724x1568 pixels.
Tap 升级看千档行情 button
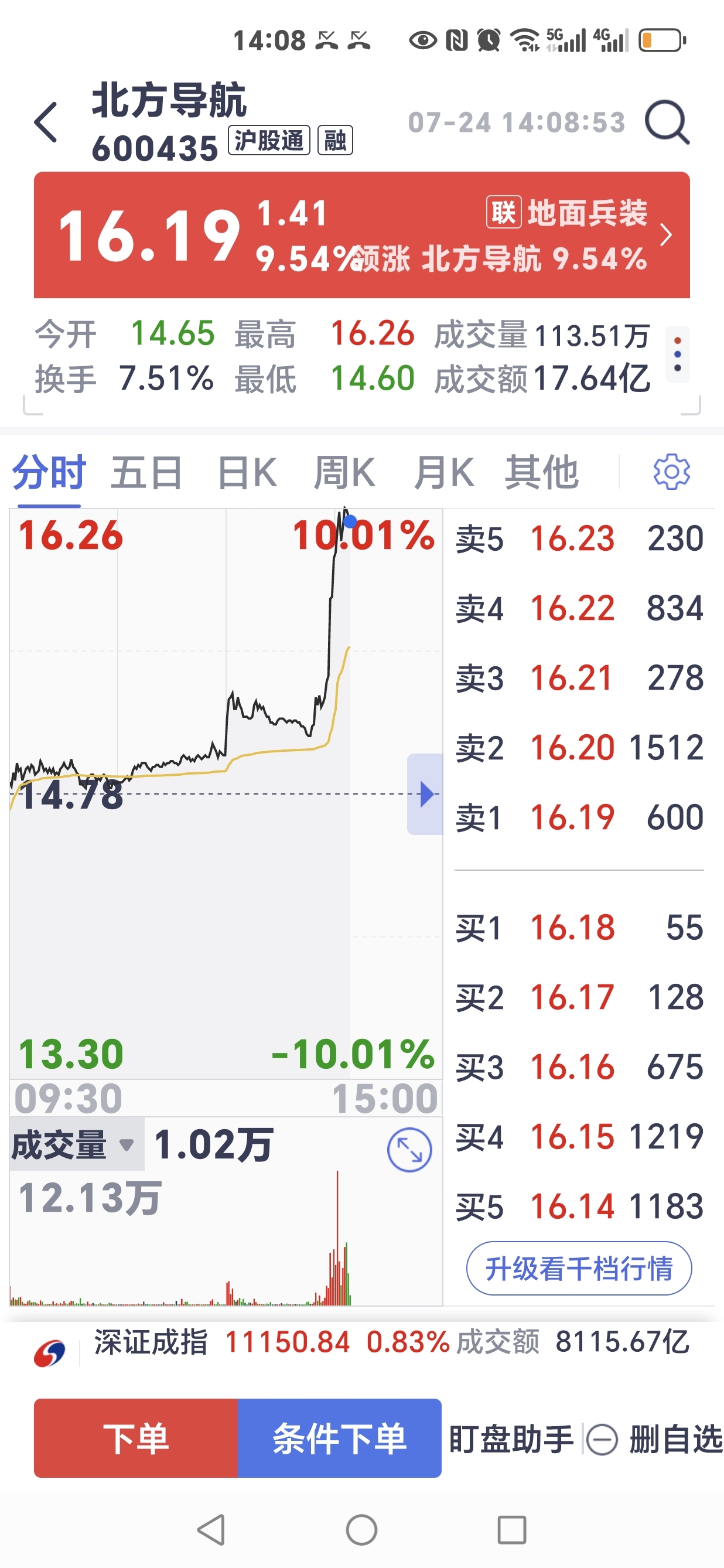(x=579, y=1268)
